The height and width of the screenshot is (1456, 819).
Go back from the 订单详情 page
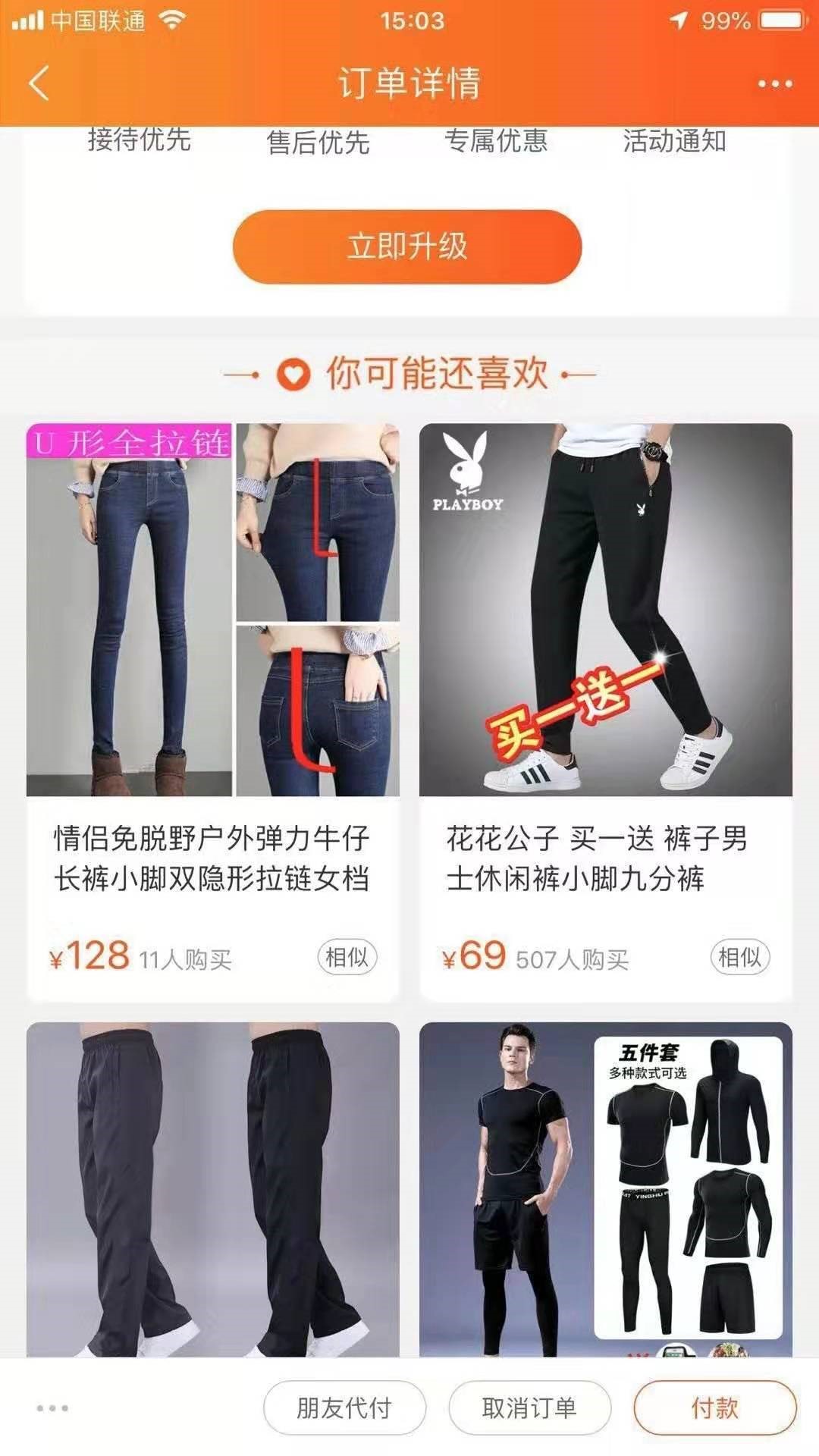point(39,83)
